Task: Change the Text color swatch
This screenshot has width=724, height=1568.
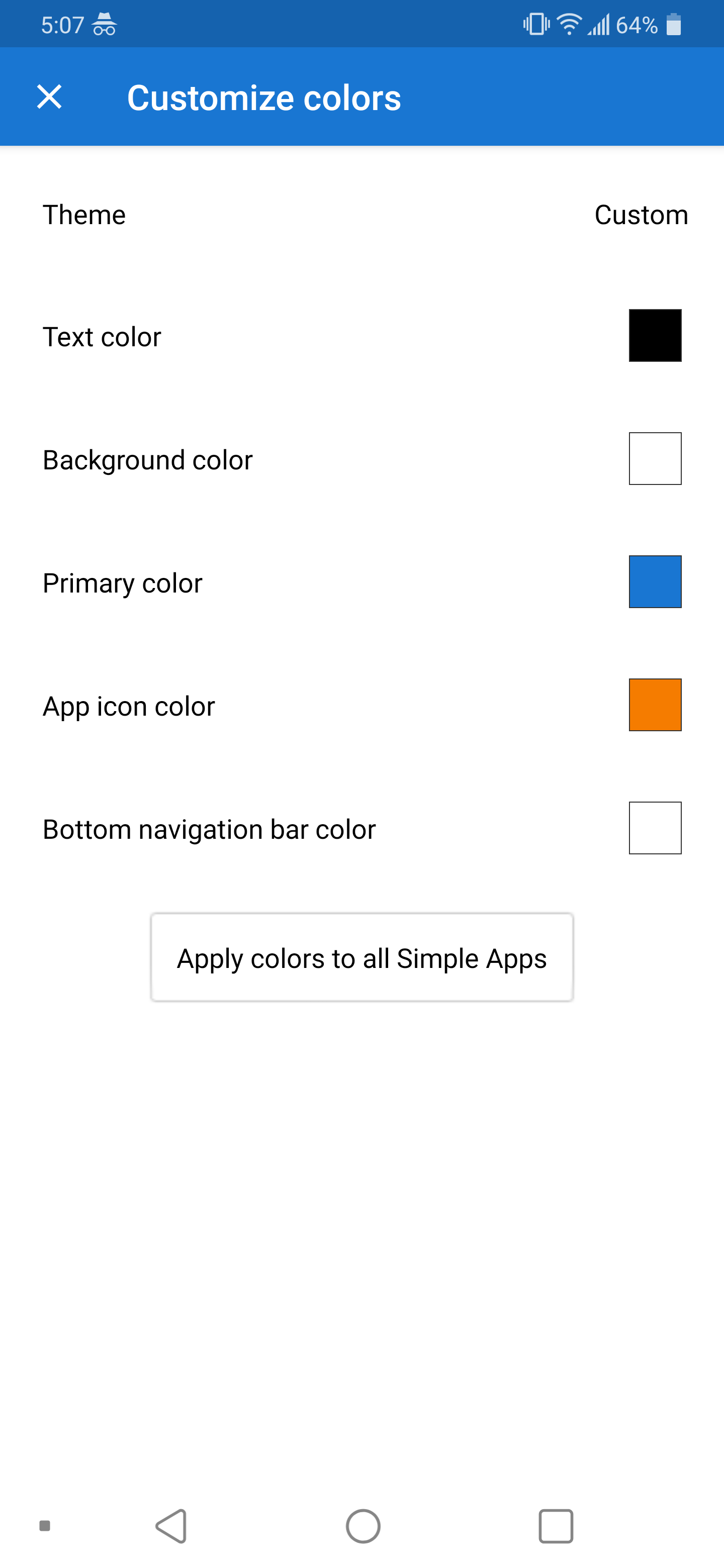Action: coord(654,335)
